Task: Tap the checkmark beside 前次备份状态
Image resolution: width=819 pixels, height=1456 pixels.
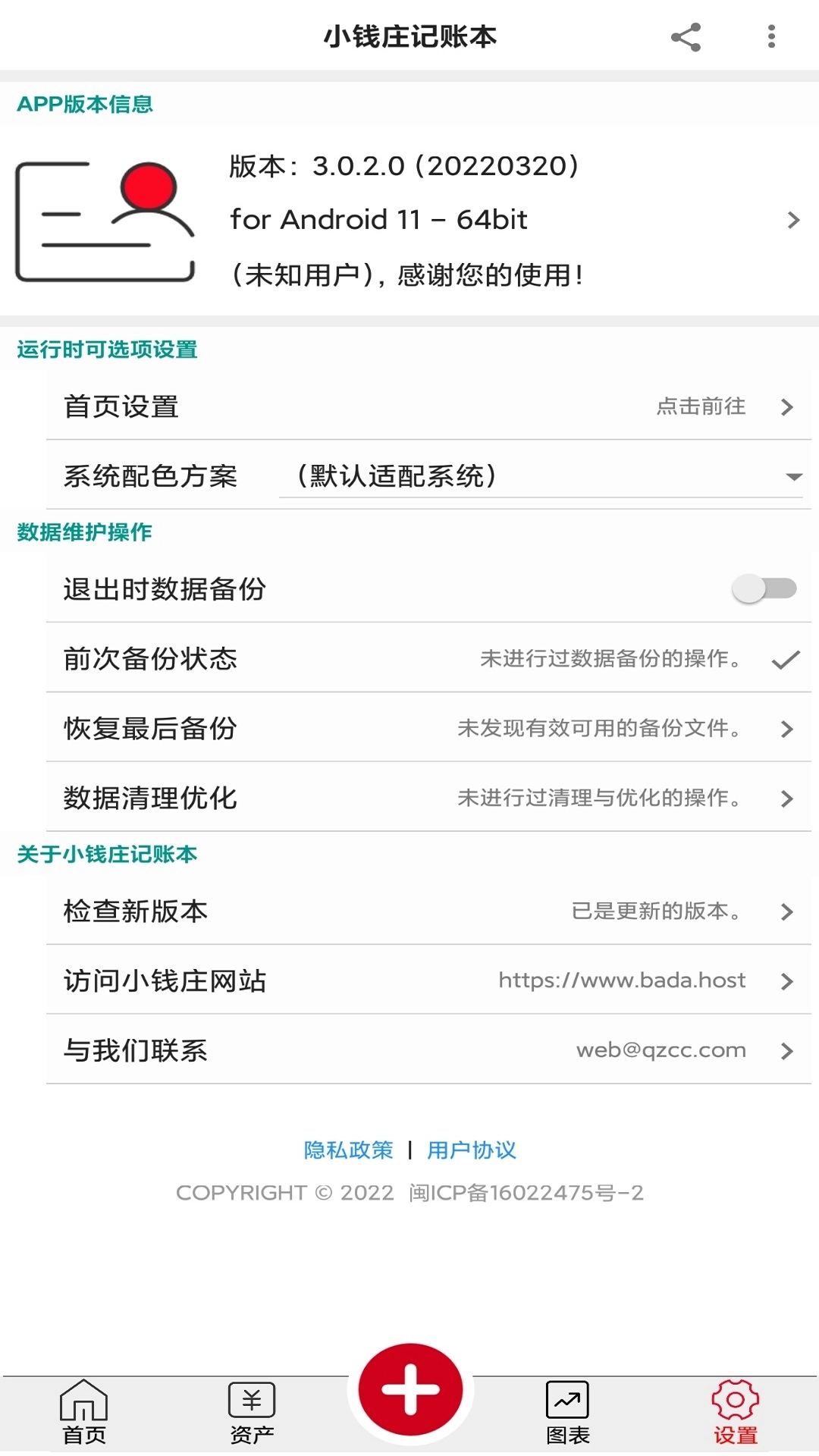Action: click(785, 660)
